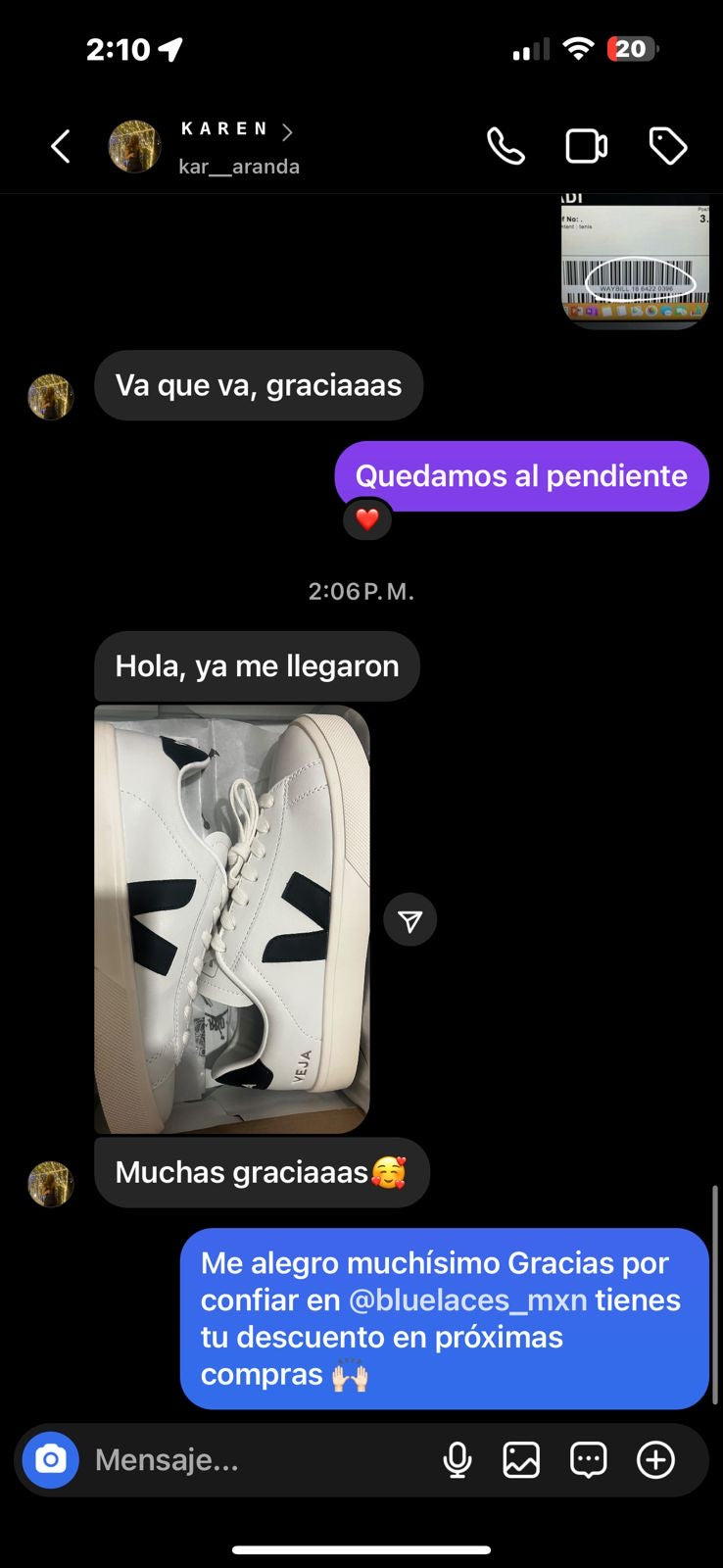Open the label tag icon
The height and width of the screenshot is (1568, 723).
tap(668, 147)
